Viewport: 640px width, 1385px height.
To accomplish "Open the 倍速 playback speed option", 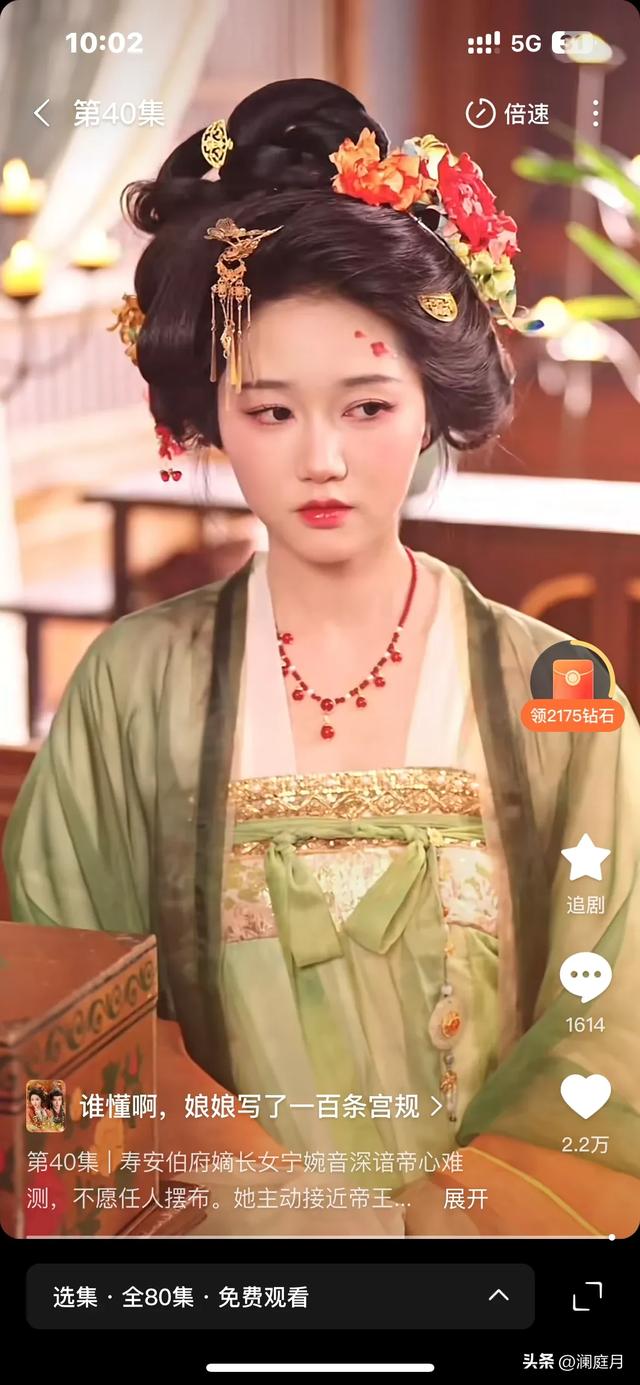I will tap(508, 113).
